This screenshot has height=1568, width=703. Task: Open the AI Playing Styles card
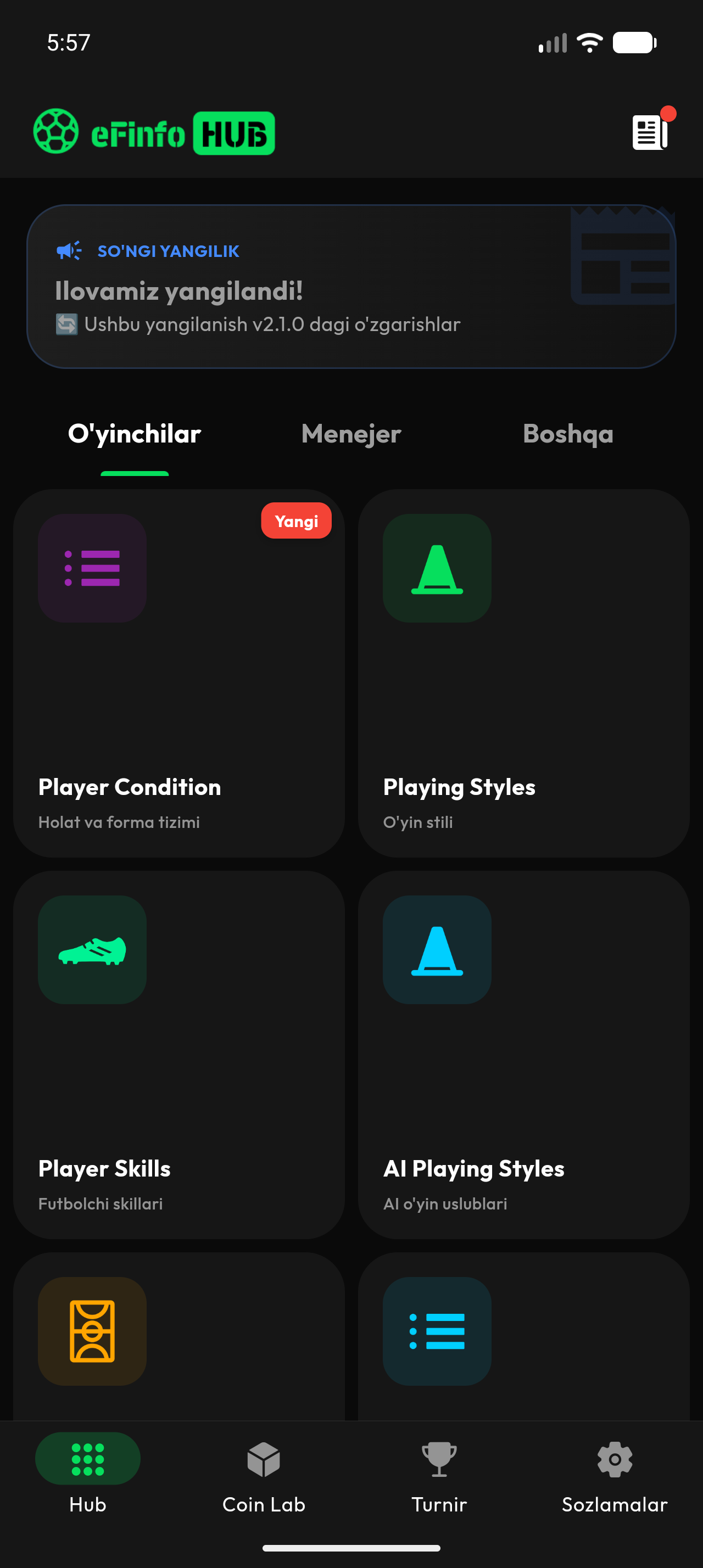pos(523,1054)
